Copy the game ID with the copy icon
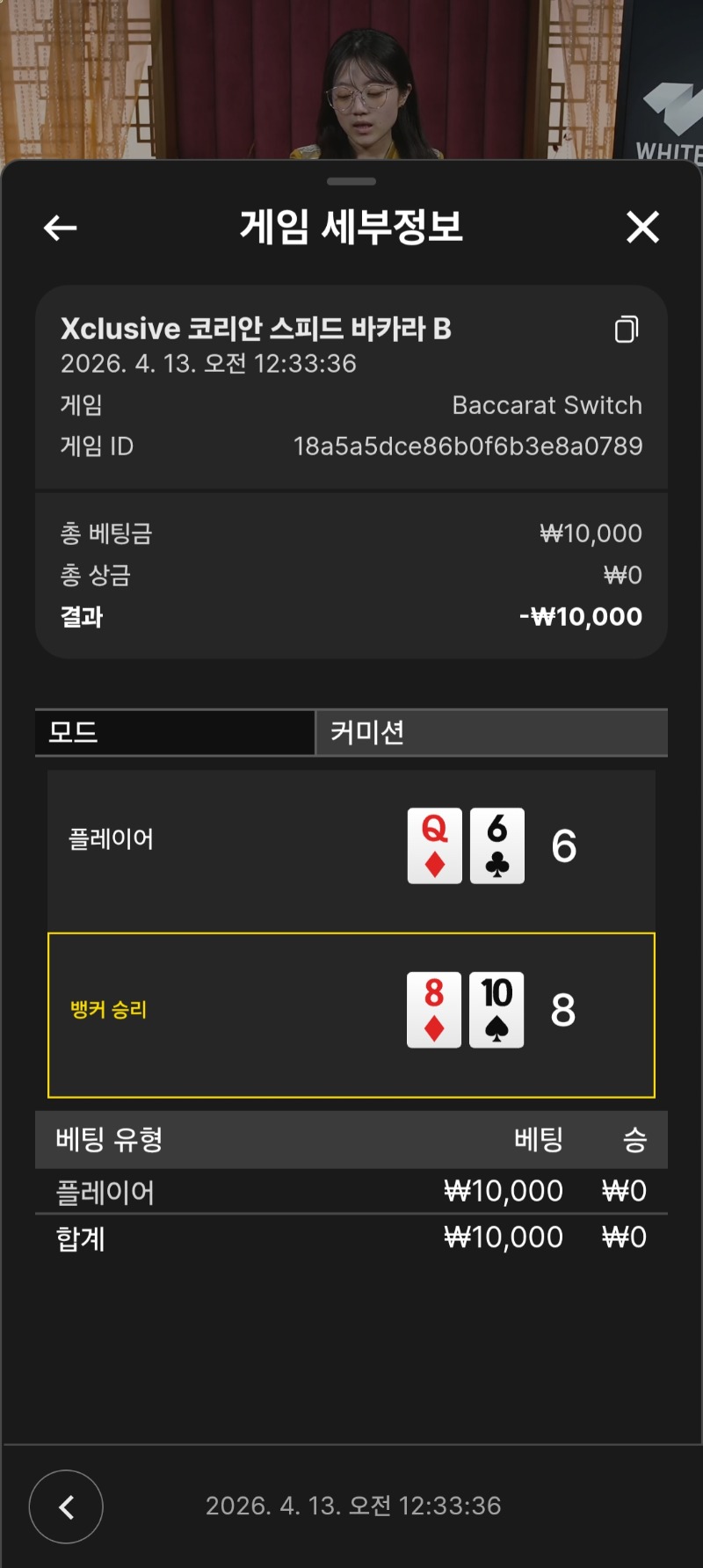Screen dimensions: 703x1568 click(627, 329)
